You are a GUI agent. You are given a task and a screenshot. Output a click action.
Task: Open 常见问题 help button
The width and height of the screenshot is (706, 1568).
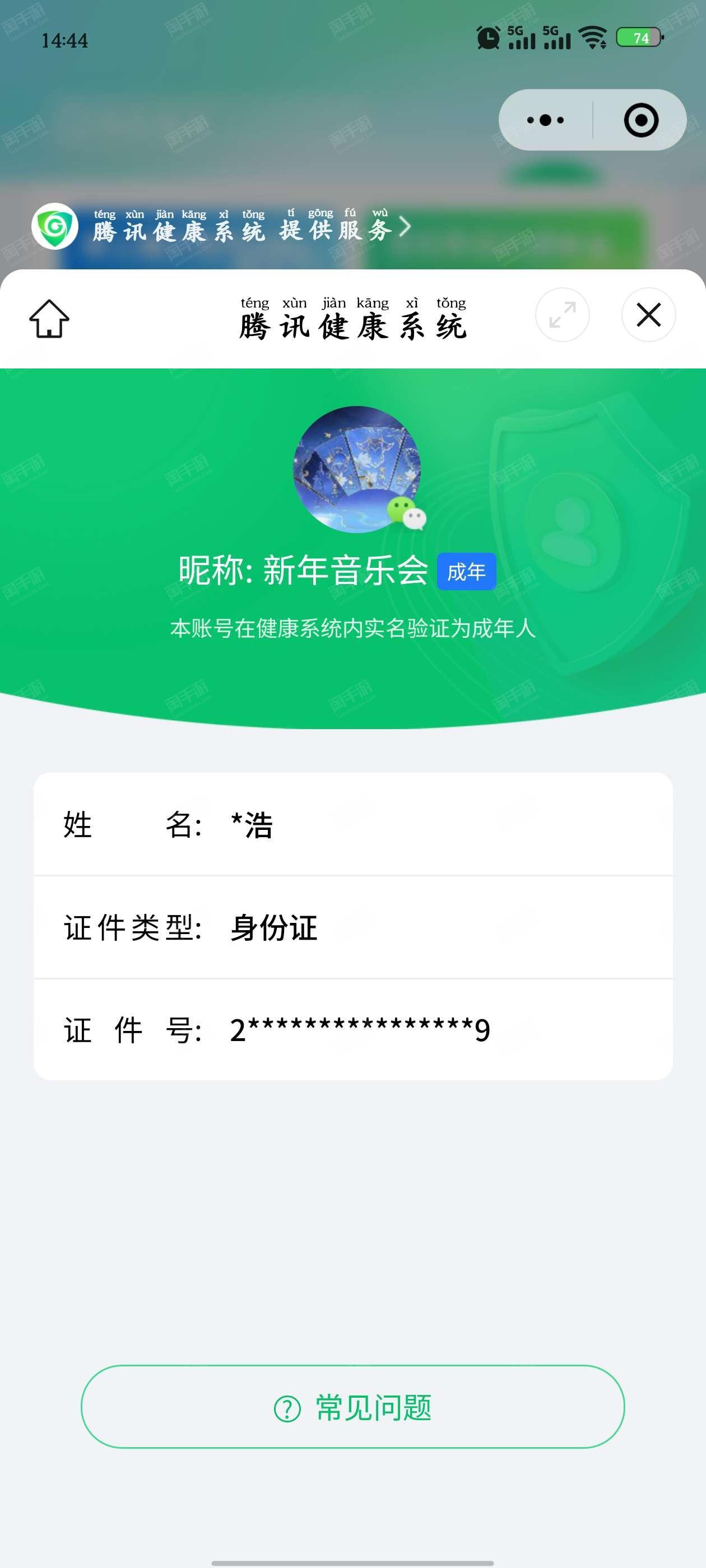pos(352,1407)
